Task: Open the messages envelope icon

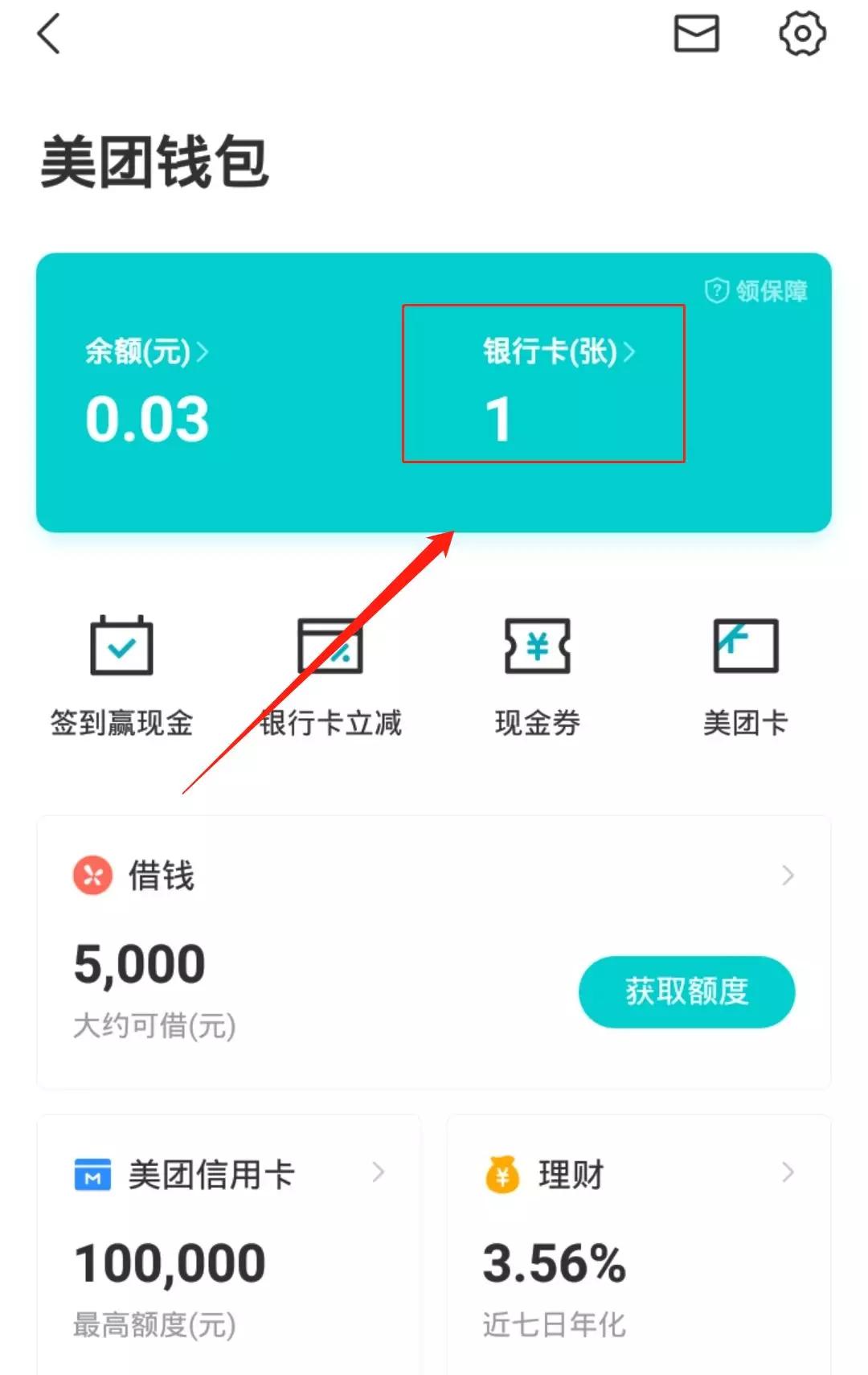Action: [x=696, y=35]
